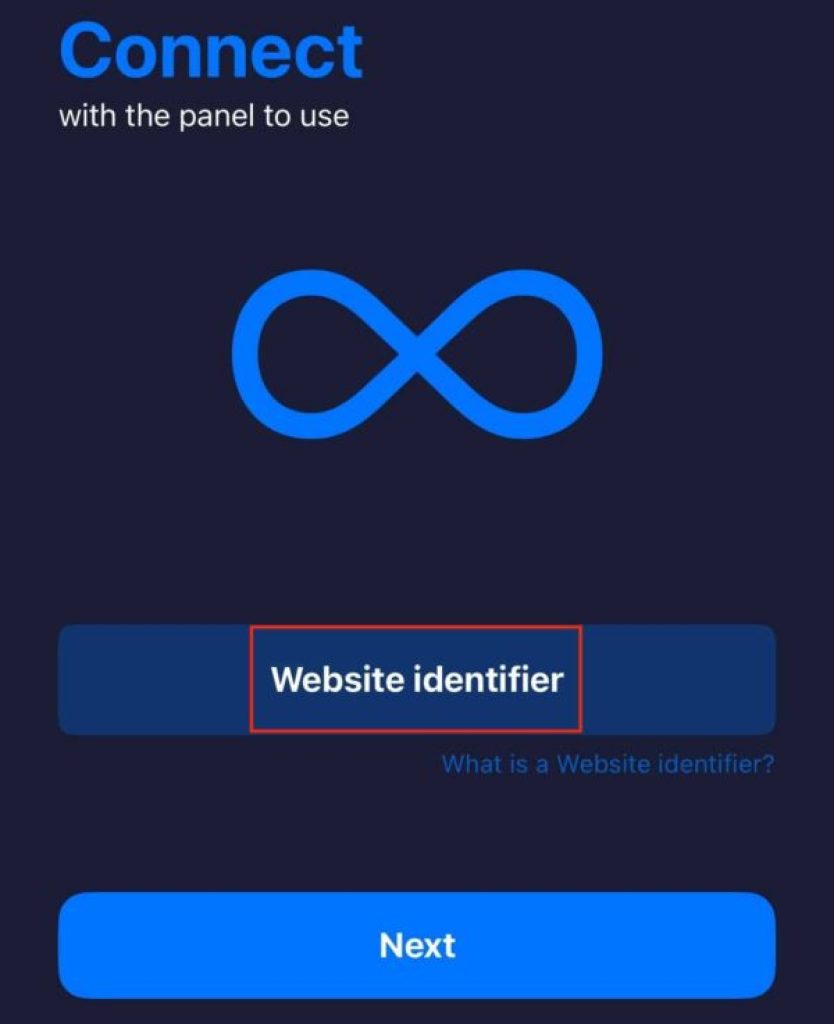Image resolution: width=834 pixels, height=1024 pixels.
Task: Tap the Website identifier input field
Action: click(417, 679)
